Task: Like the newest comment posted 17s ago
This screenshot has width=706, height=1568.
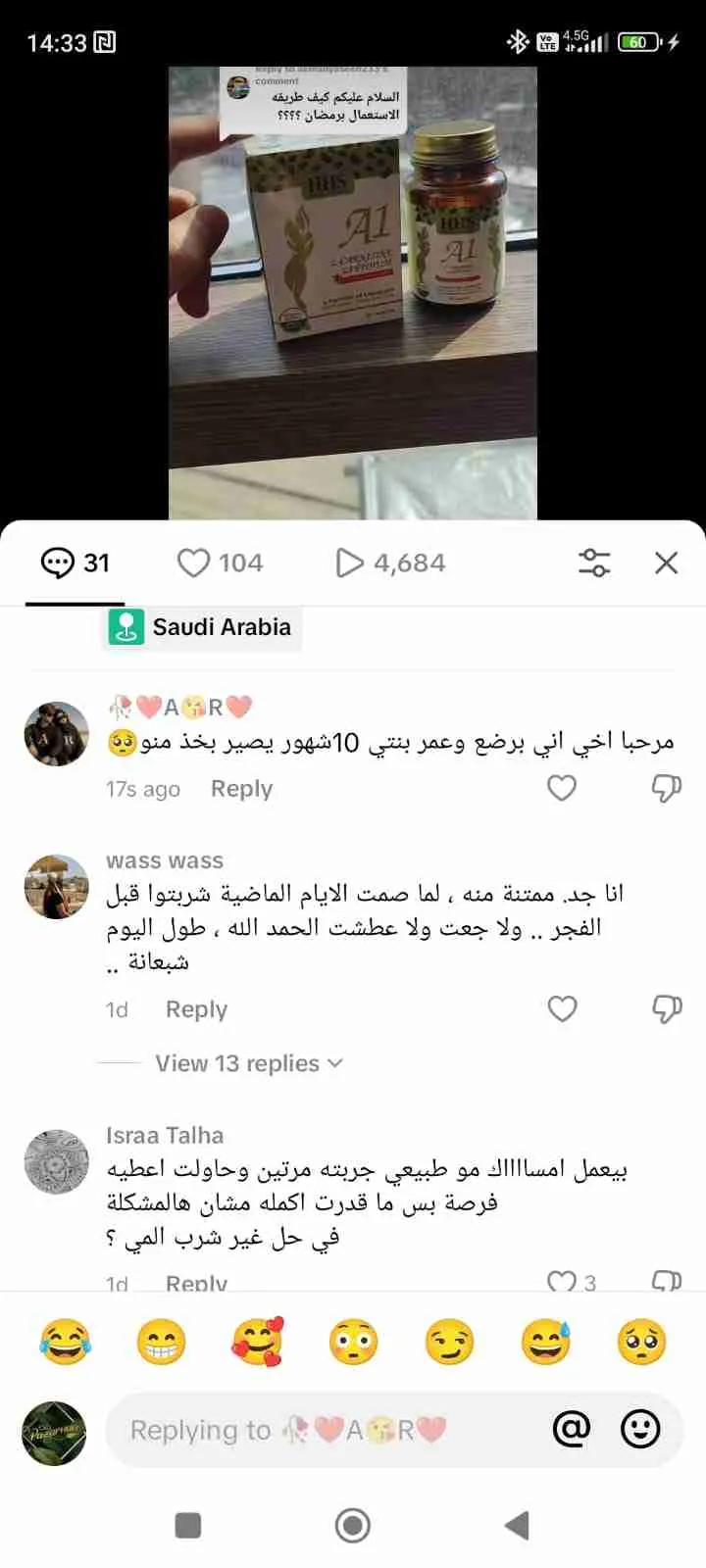Action: pyautogui.click(x=561, y=788)
